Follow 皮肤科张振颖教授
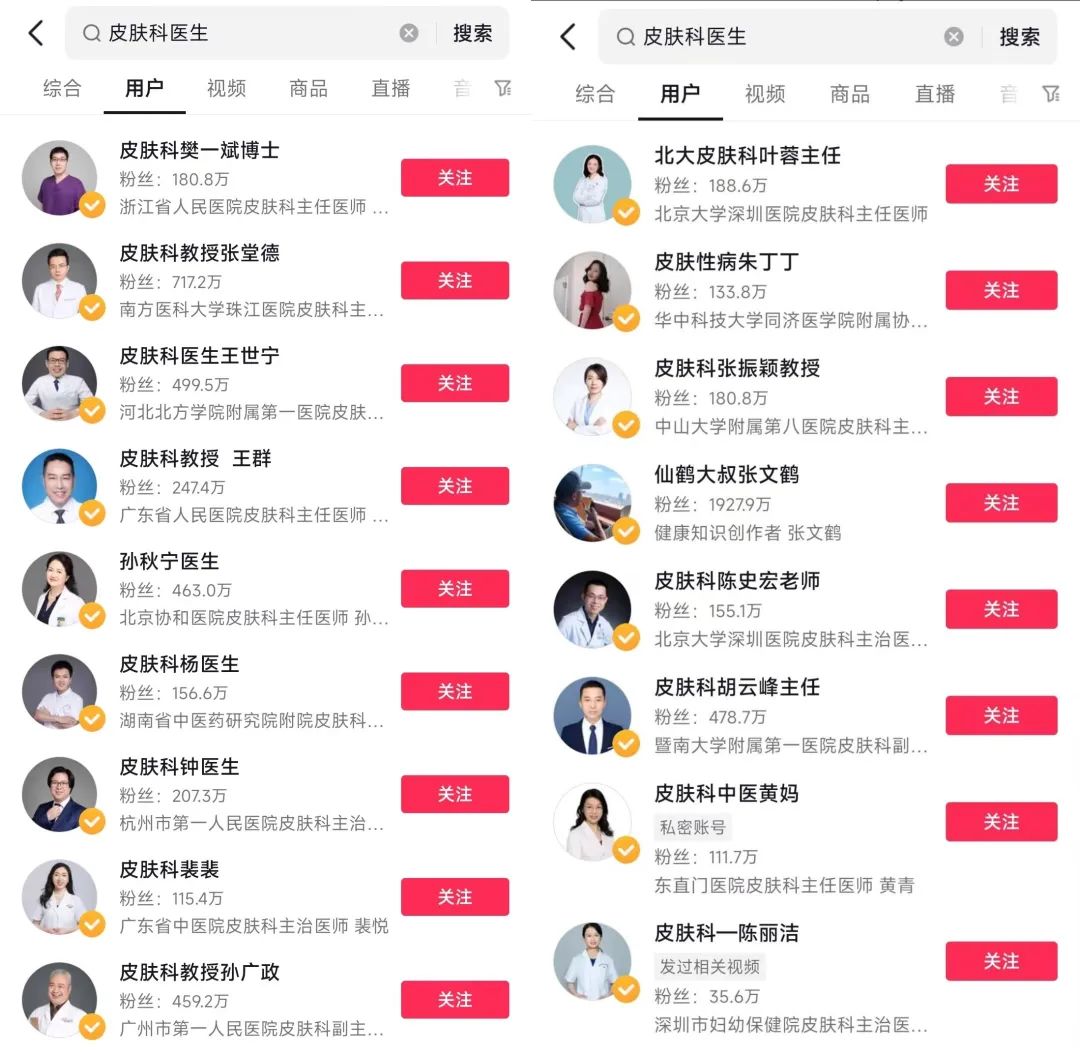 [x=1000, y=397]
